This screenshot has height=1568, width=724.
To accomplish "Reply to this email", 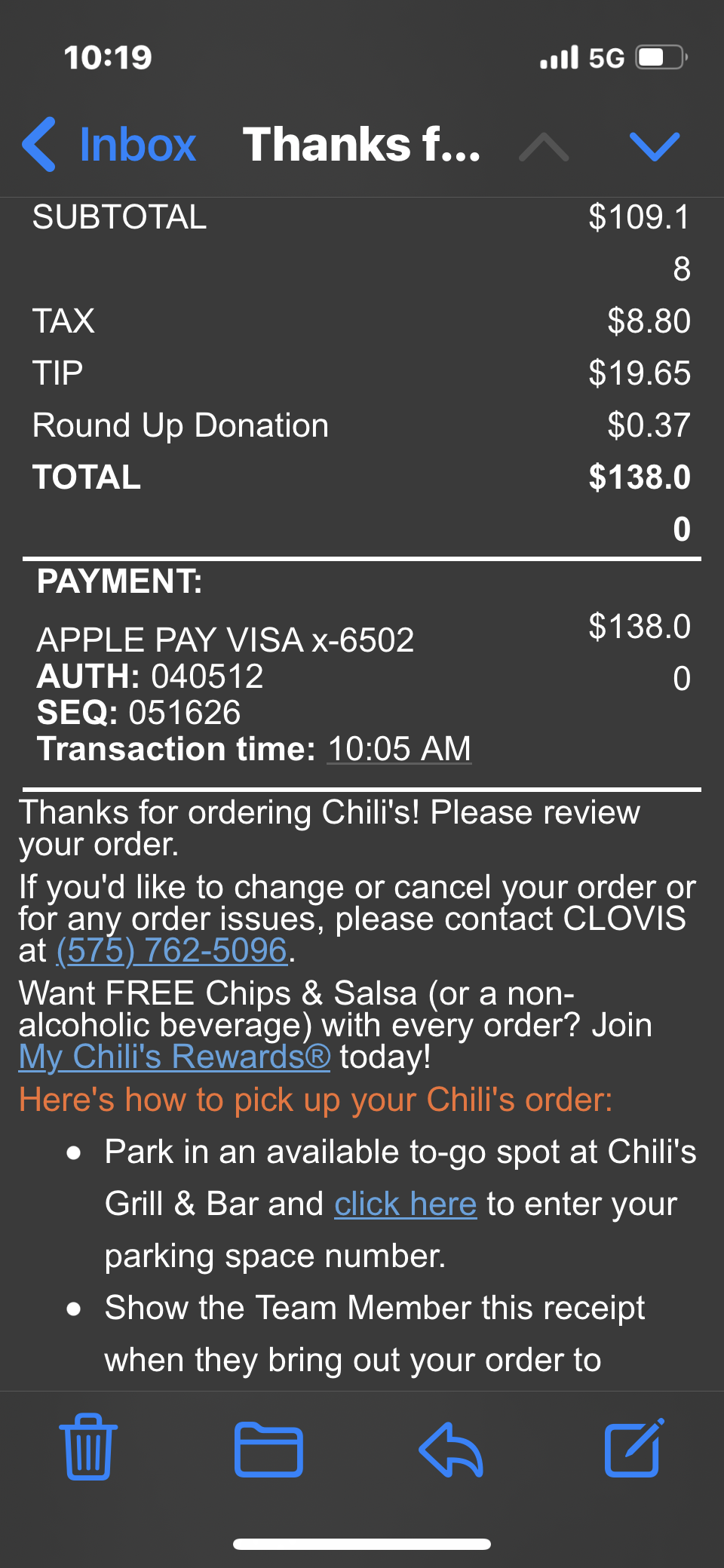I will point(451,1448).
